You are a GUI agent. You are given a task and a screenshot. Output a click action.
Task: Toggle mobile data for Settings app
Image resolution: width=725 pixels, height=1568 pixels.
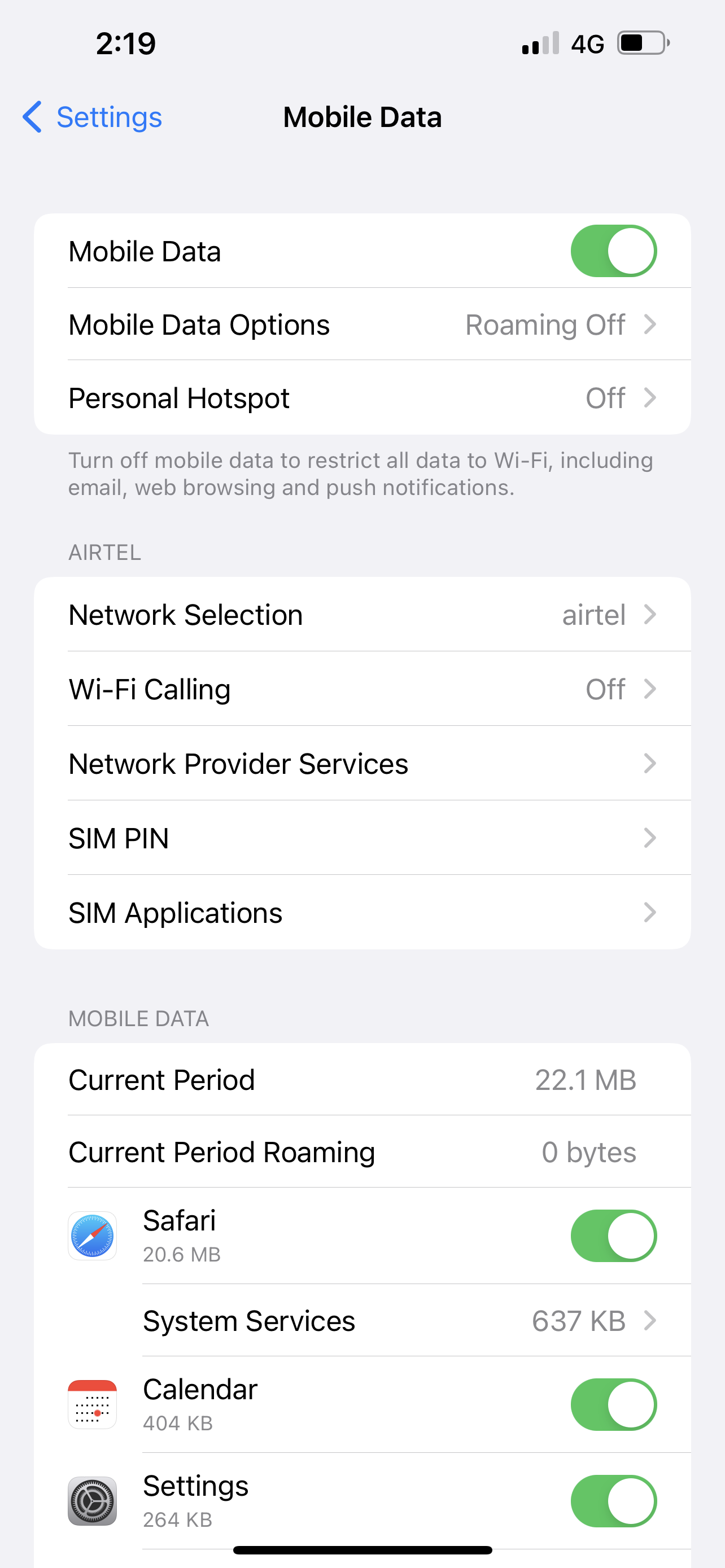613,1501
